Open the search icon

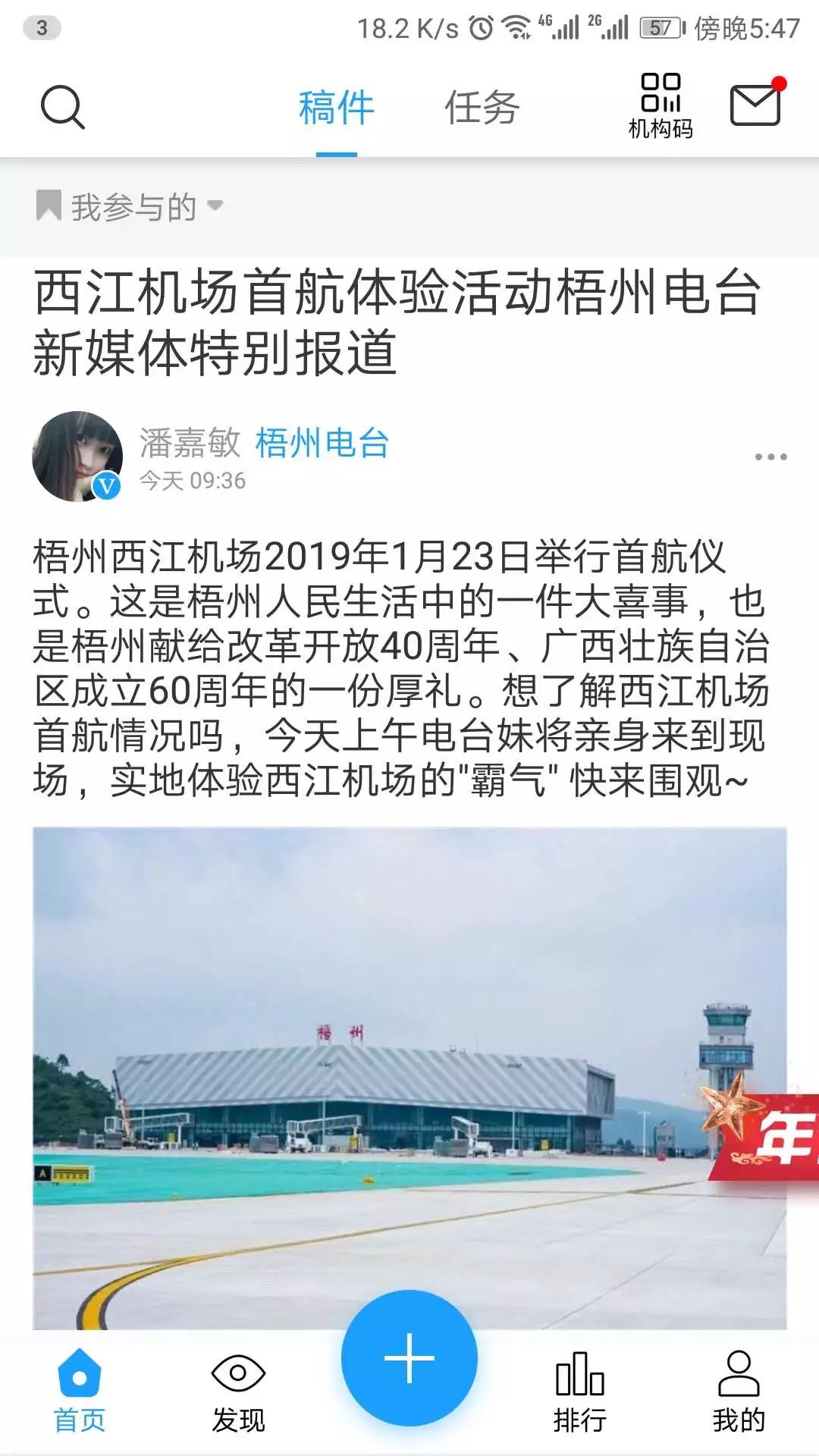click(x=62, y=107)
